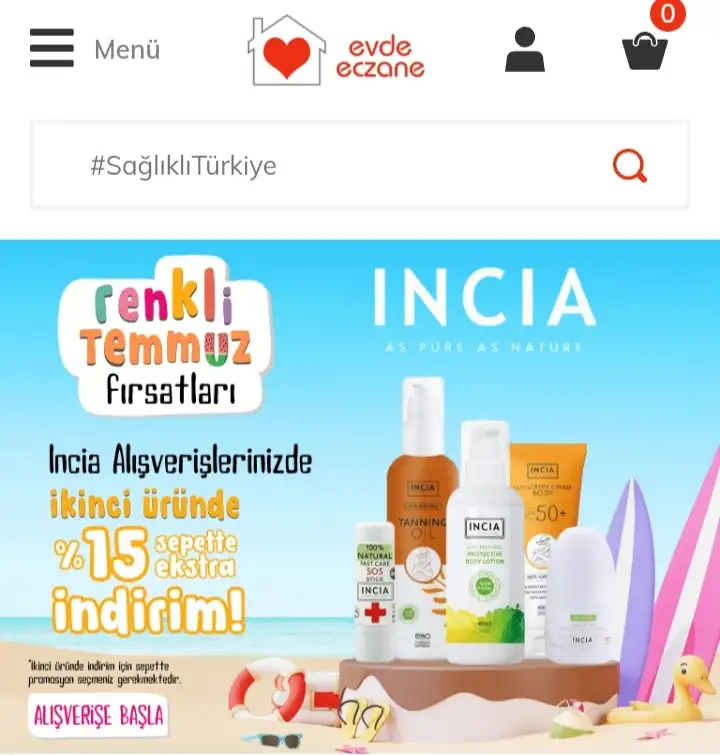
Task: Tap the #SağlıklıTürkiye search field
Action: 320,165
